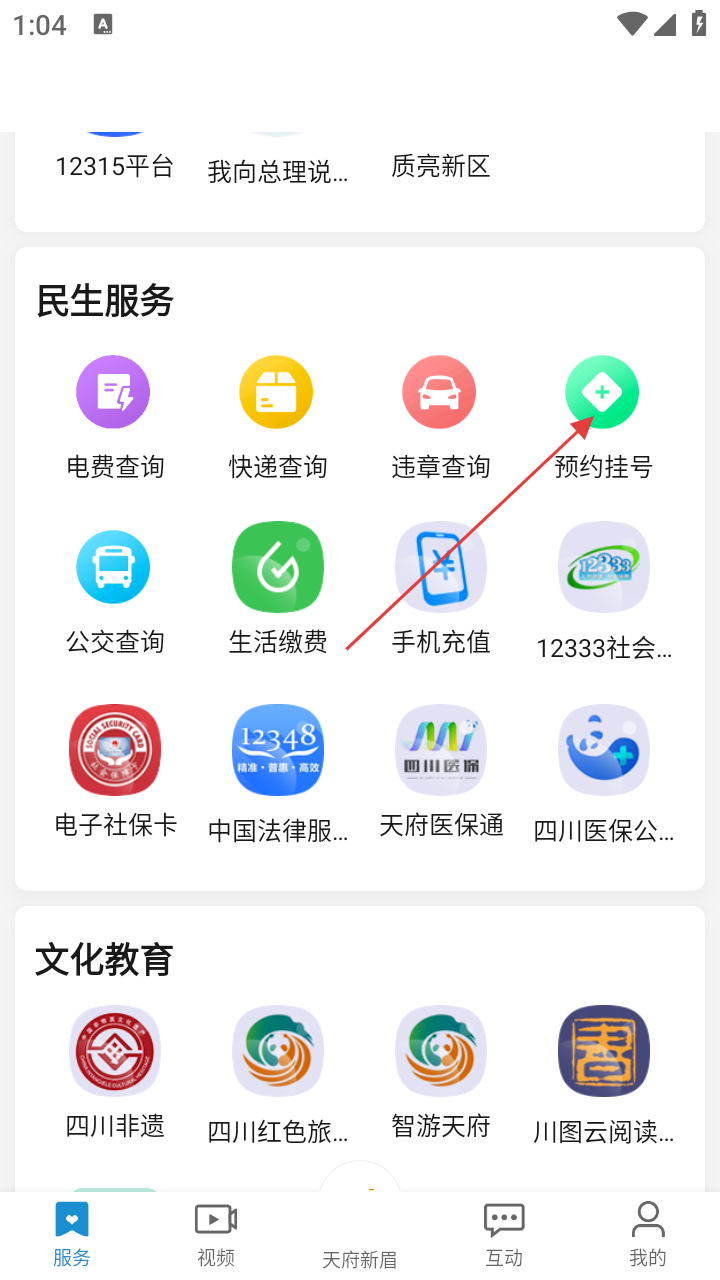Open 公交查询 bus lookup

tap(113, 567)
